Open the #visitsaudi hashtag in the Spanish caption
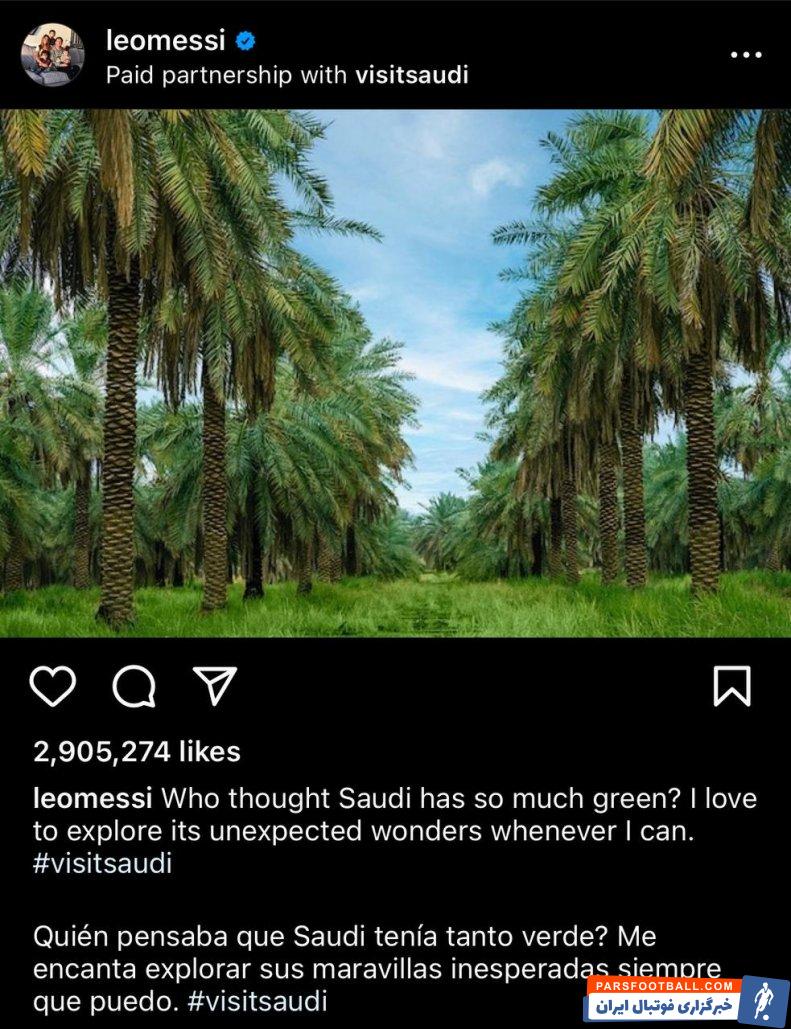Screen dimensions: 791x1029 pos(257,1001)
